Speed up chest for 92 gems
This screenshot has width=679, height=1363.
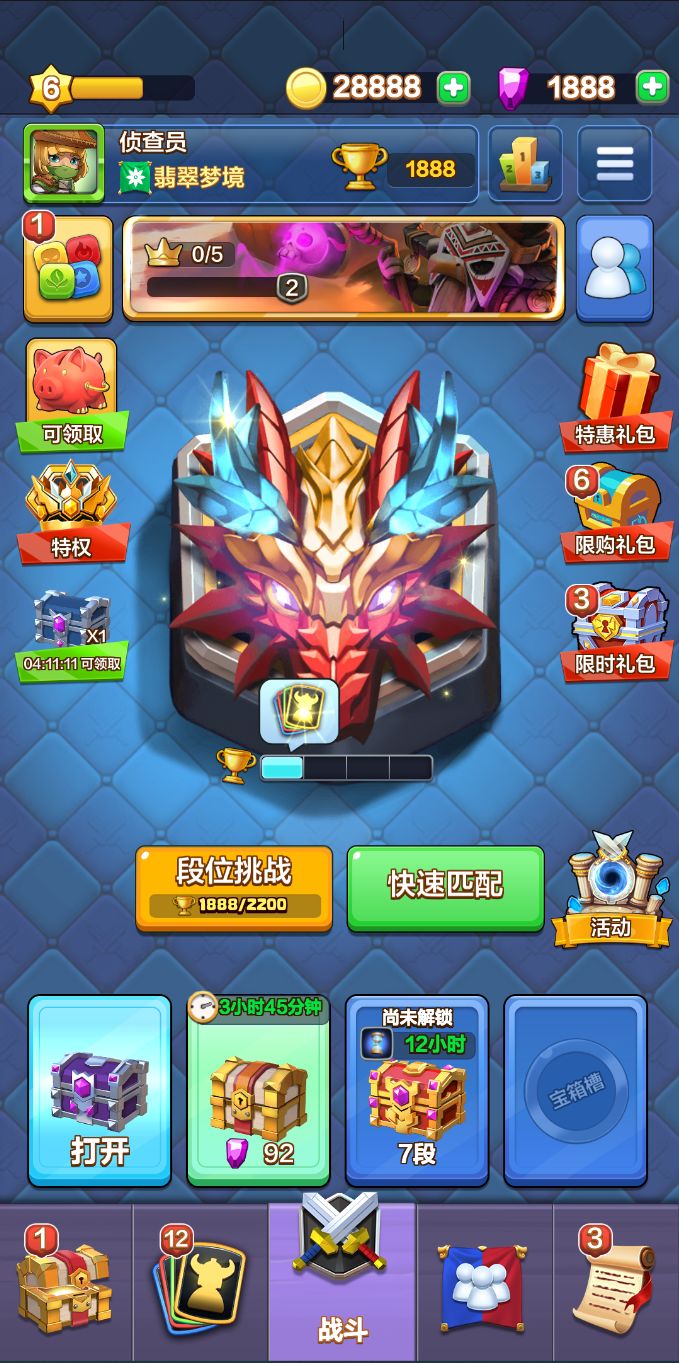(259, 1090)
